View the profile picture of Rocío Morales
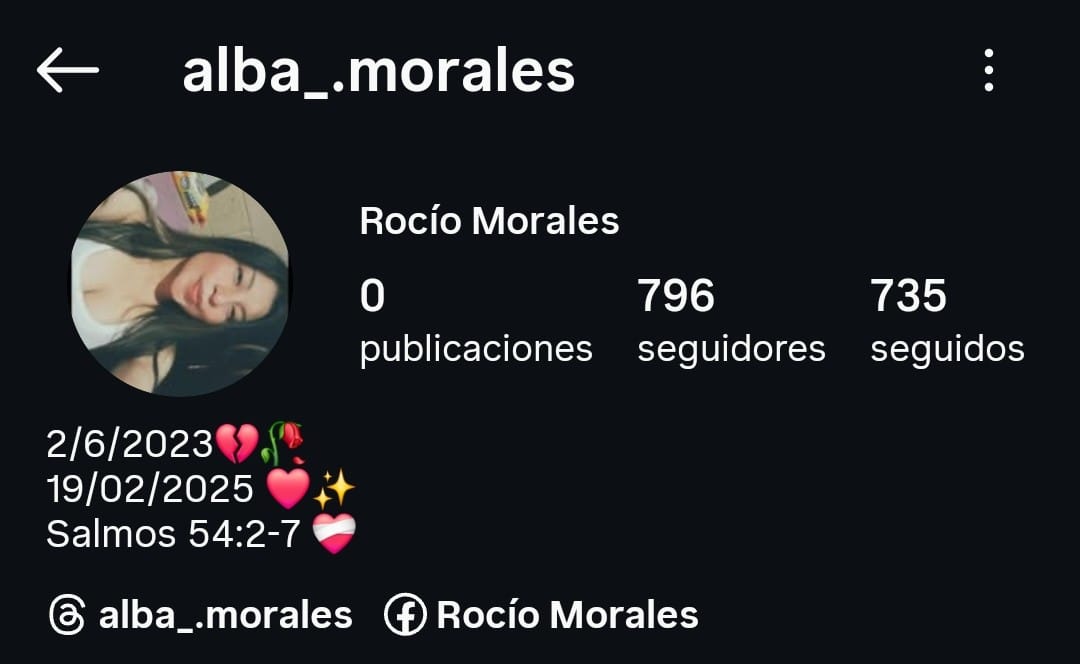The image size is (1080, 664). point(180,283)
